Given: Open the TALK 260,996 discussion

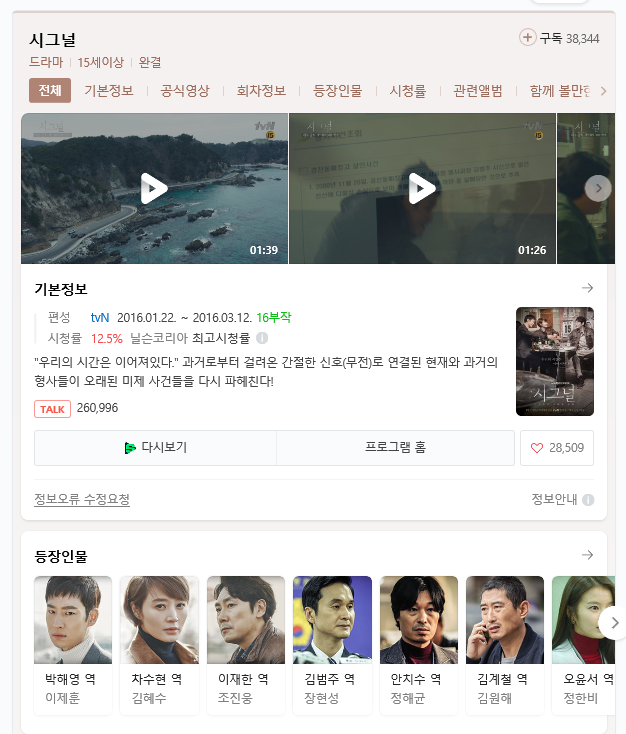Looking at the screenshot, I should click(x=76, y=408).
